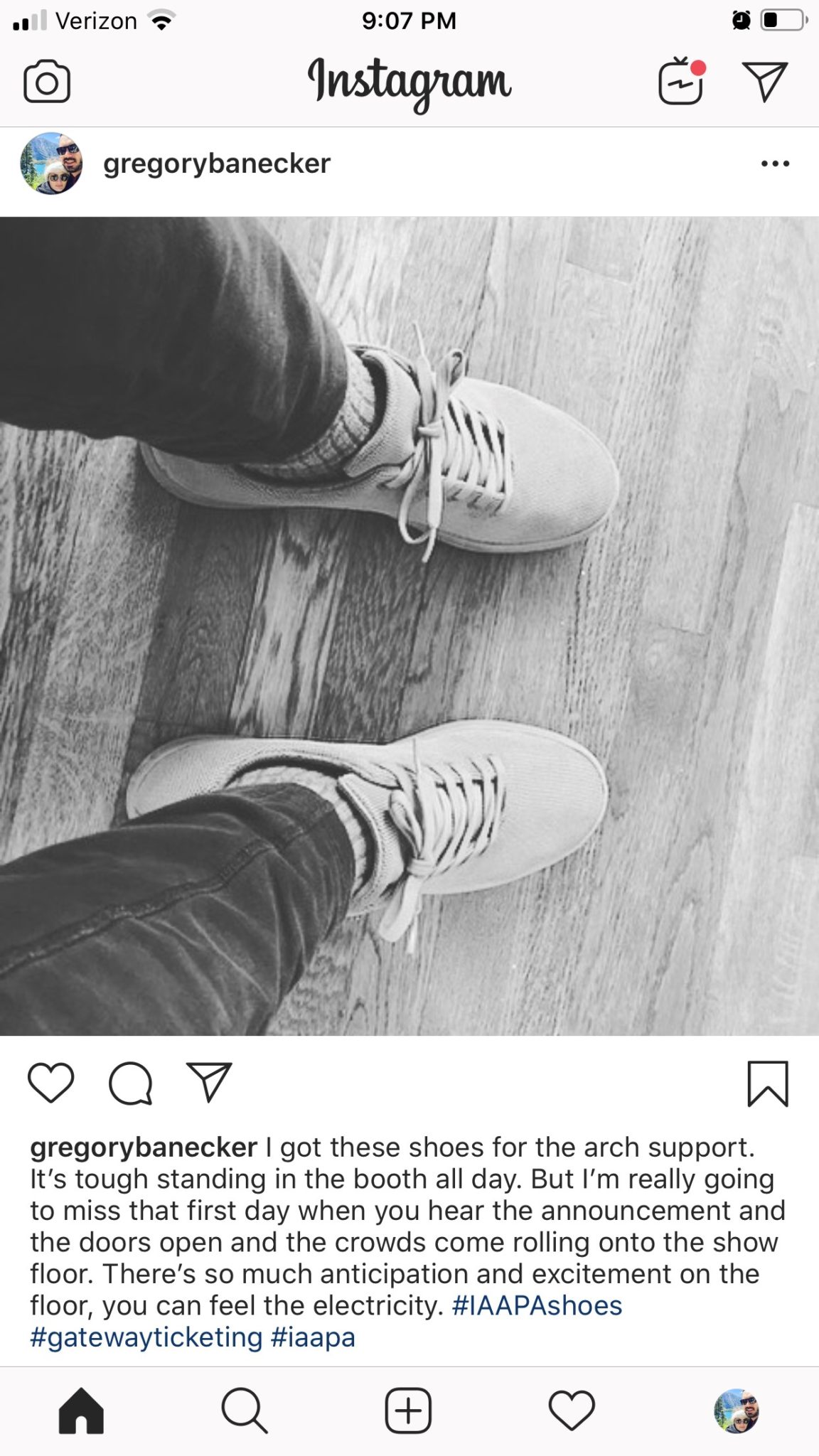Switch to the Search tab
The height and width of the screenshot is (1456, 819).
245,1410
